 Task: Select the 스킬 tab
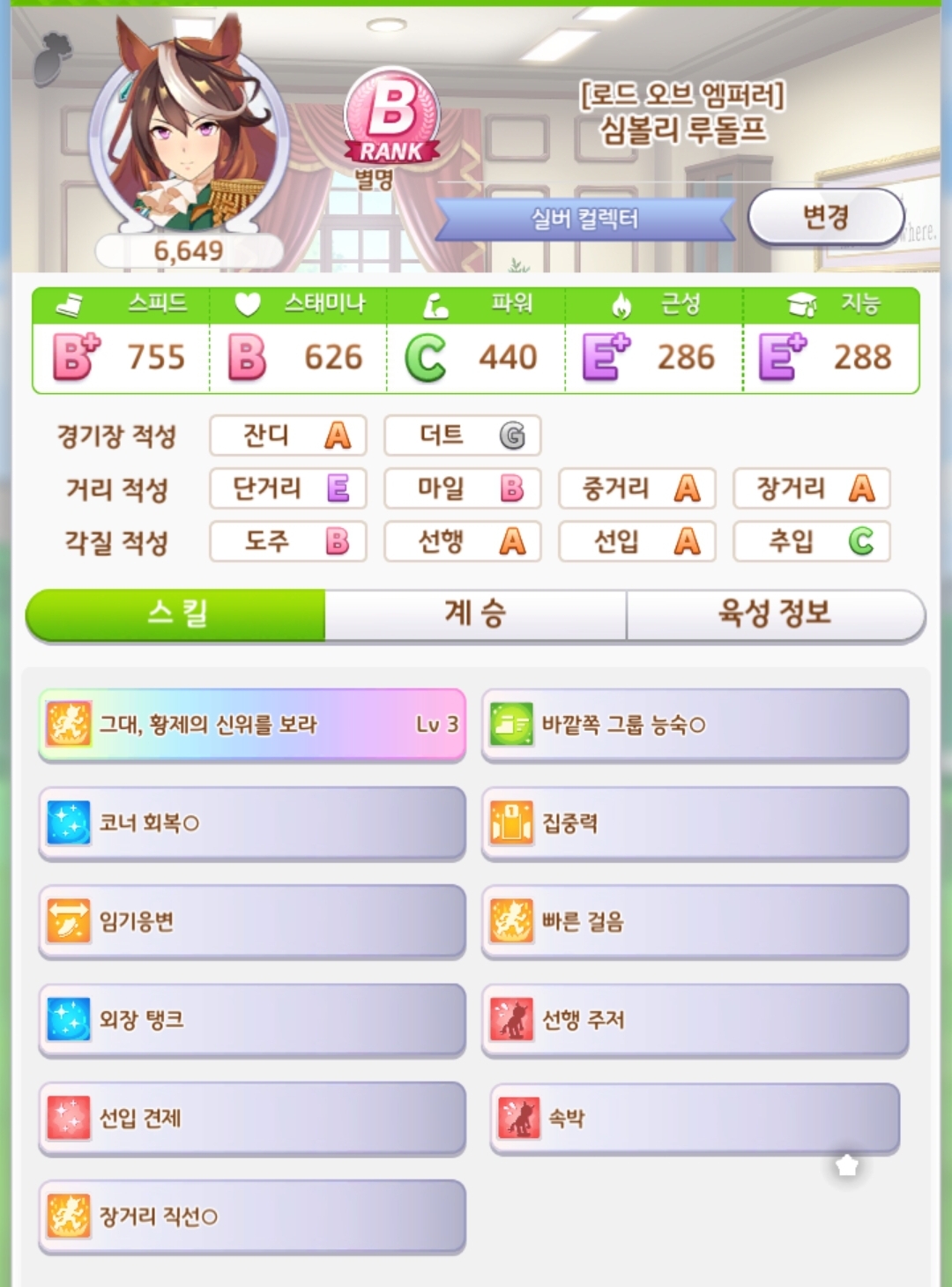176,614
